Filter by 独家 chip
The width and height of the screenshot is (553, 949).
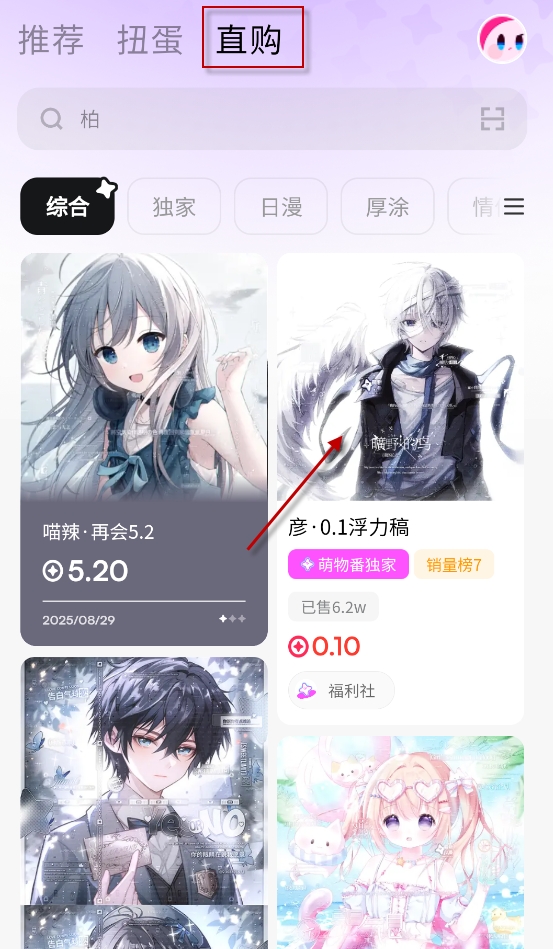click(174, 206)
